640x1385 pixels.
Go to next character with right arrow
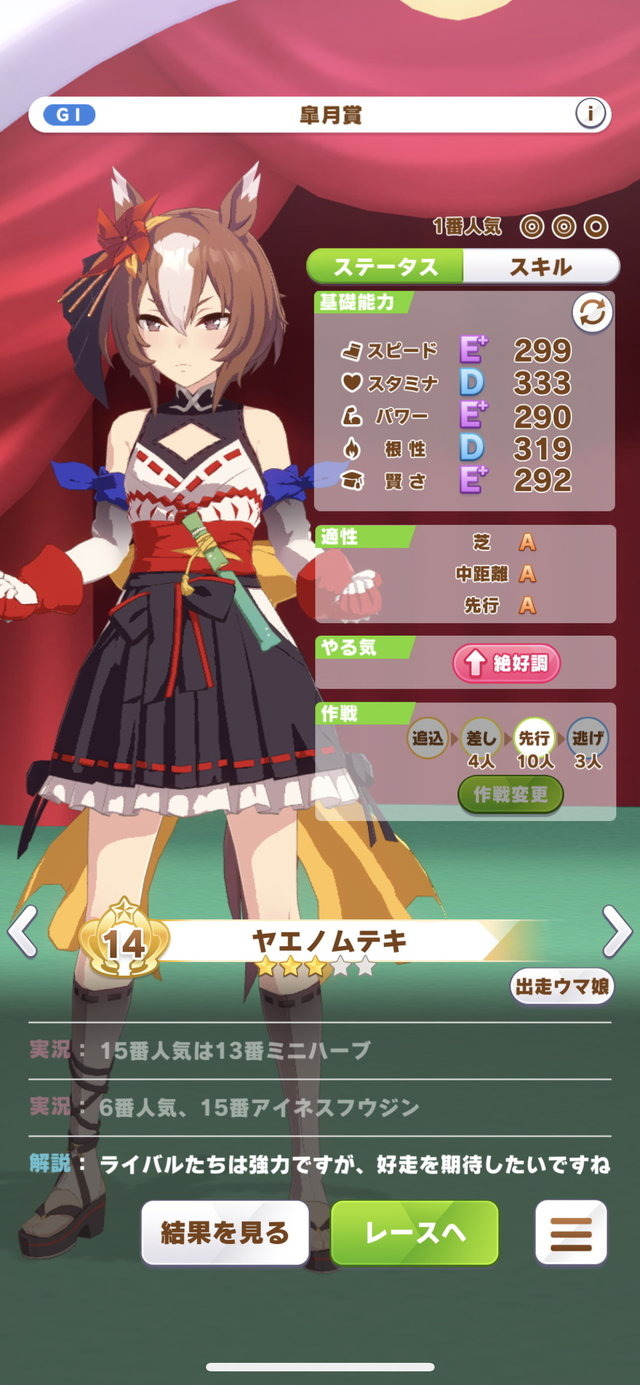coord(617,932)
